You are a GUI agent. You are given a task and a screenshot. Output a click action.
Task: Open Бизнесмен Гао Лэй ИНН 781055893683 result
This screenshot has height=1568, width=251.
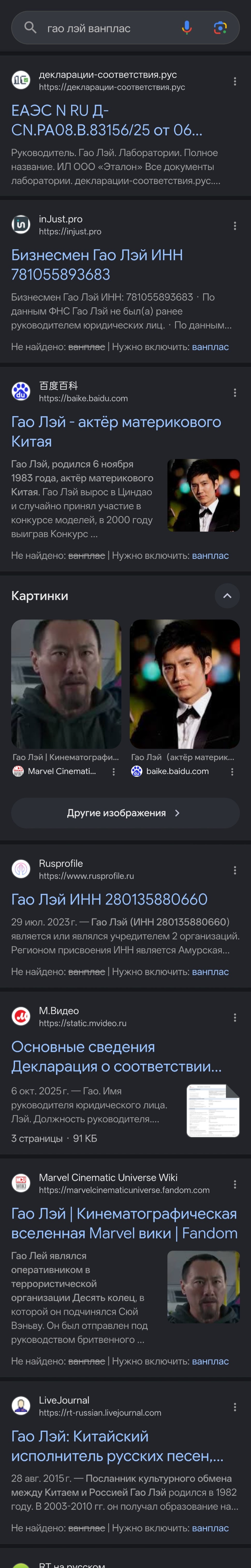97,264
